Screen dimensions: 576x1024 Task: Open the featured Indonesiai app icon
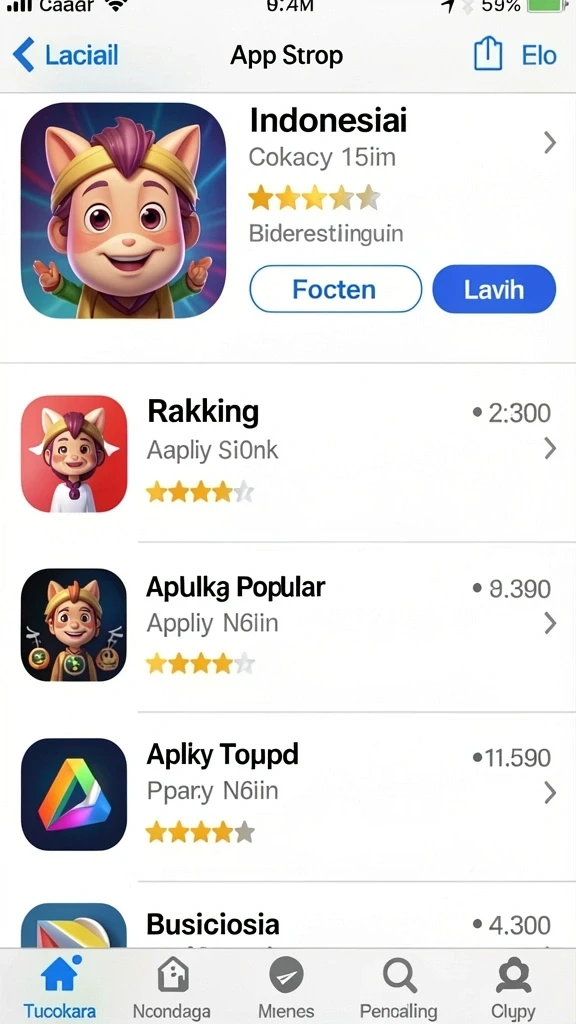click(x=123, y=210)
